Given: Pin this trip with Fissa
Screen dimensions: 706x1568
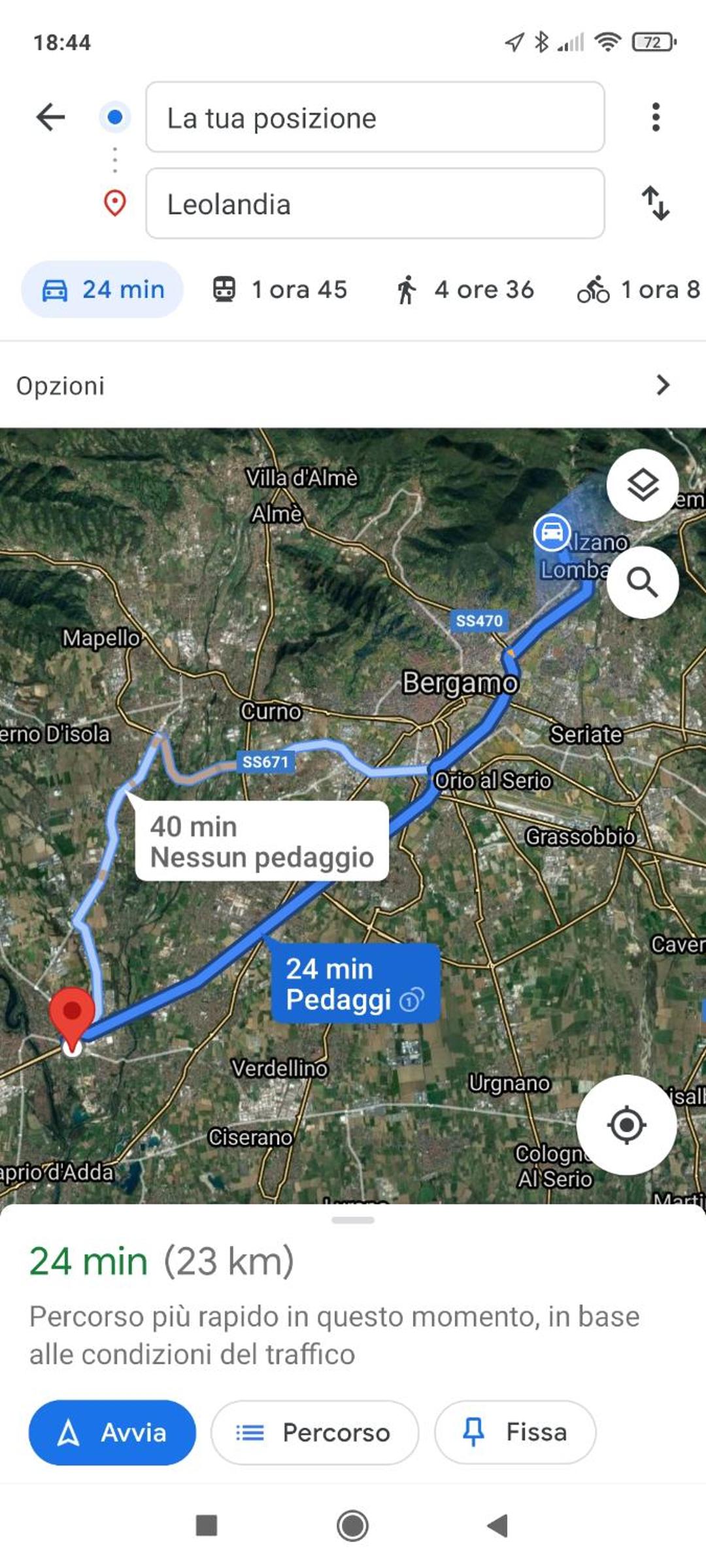Looking at the screenshot, I should click(515, 1432).
